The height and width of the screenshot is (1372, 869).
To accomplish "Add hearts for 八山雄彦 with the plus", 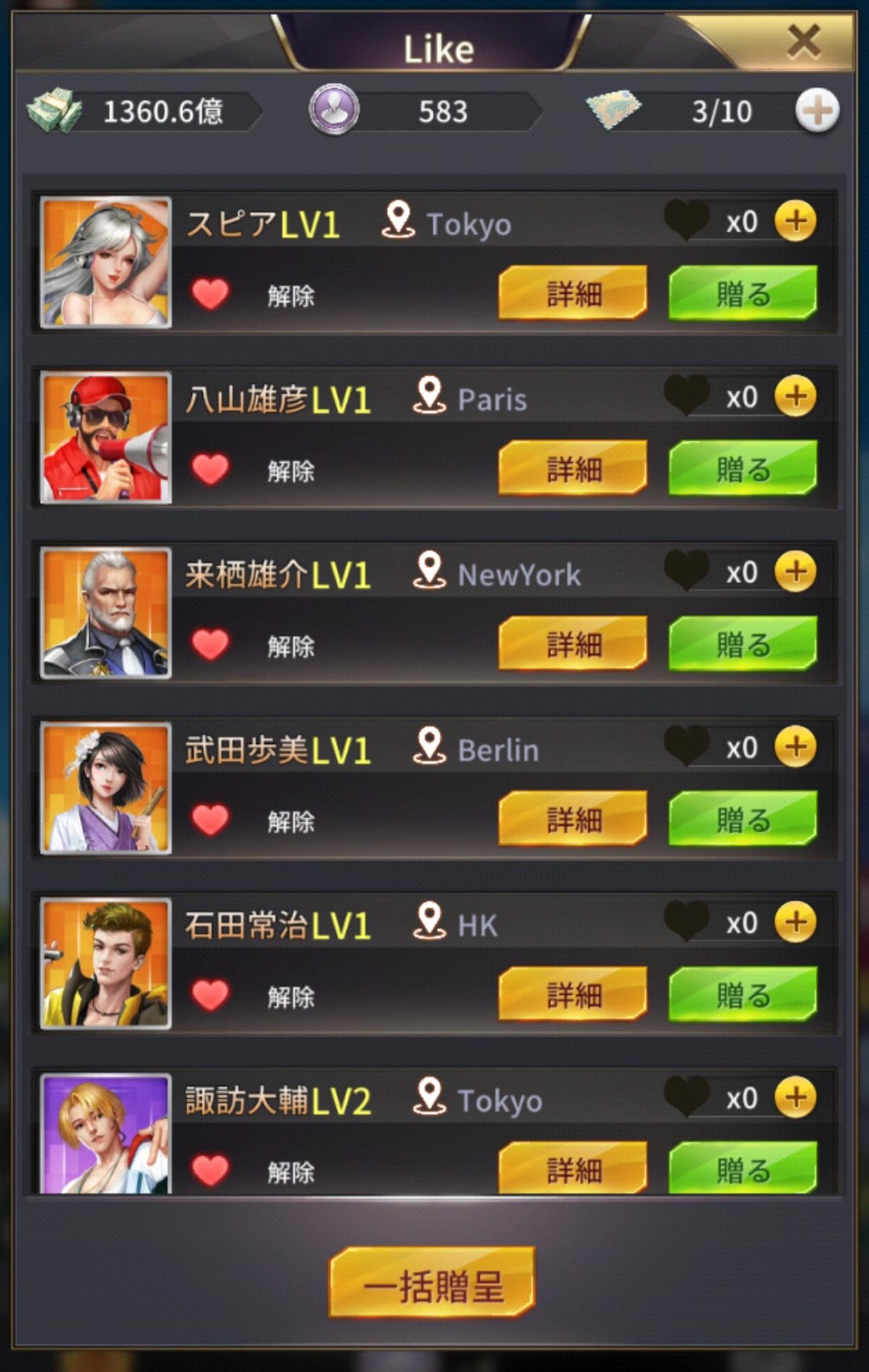I will coord(795,396).
